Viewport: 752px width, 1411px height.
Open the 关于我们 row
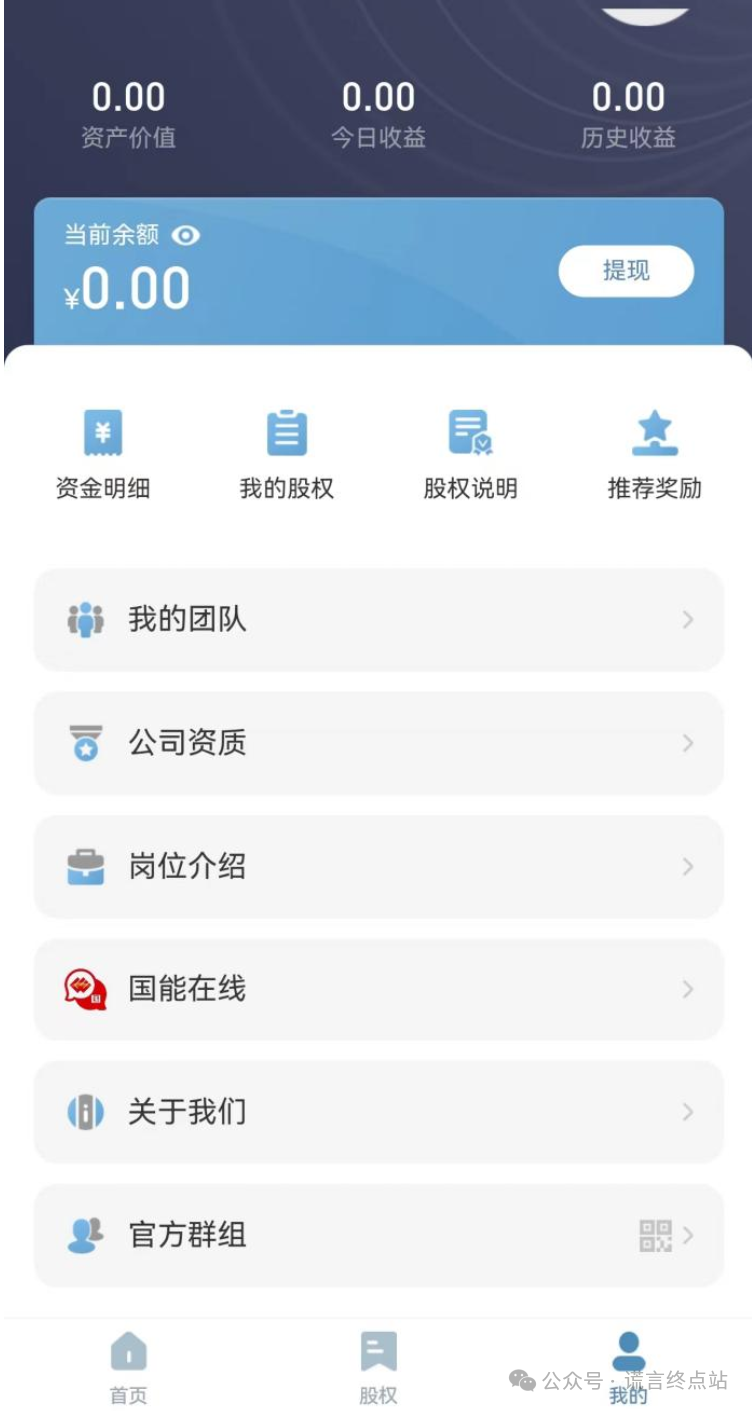pyautogui.click(x=379, y=1112)
